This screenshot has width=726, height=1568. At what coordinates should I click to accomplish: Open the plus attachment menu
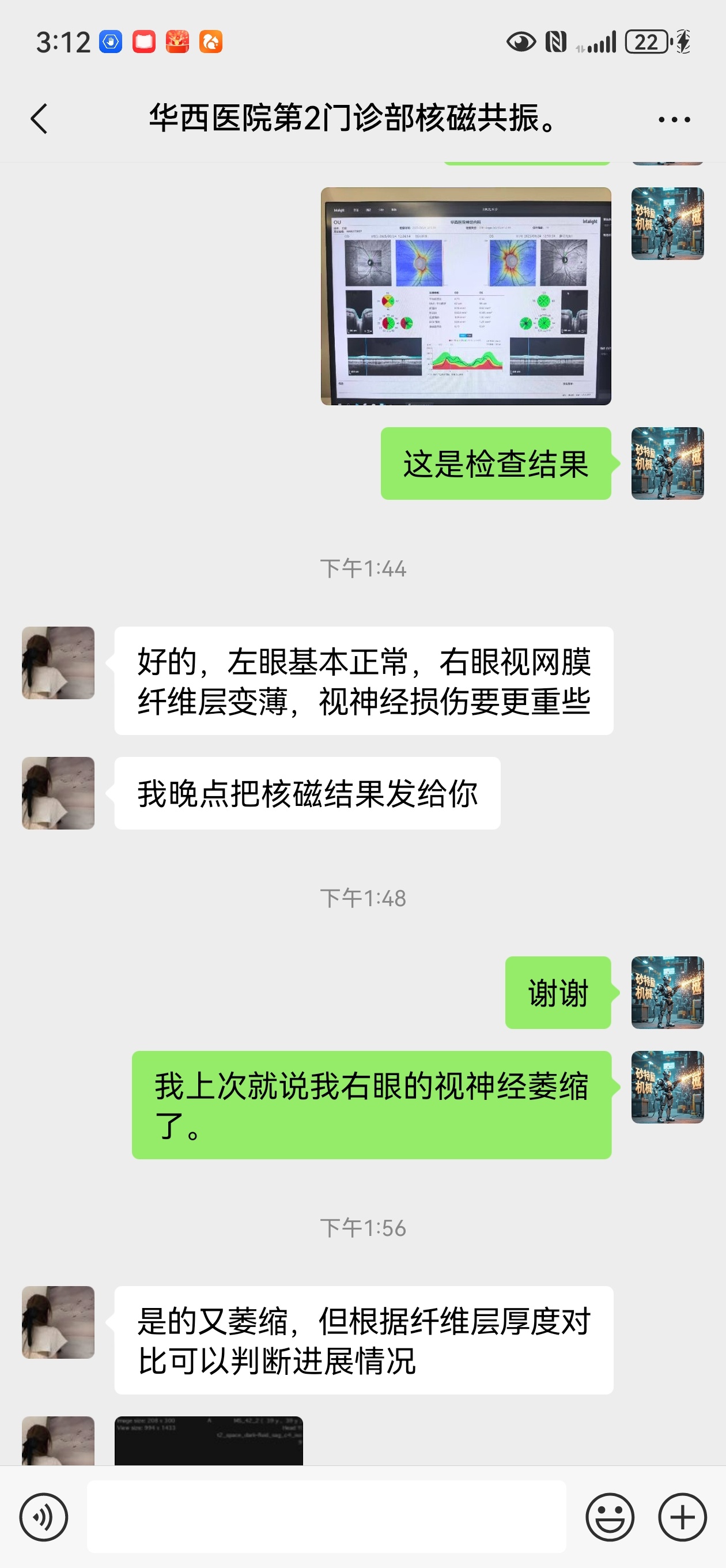coord(682,1517)
